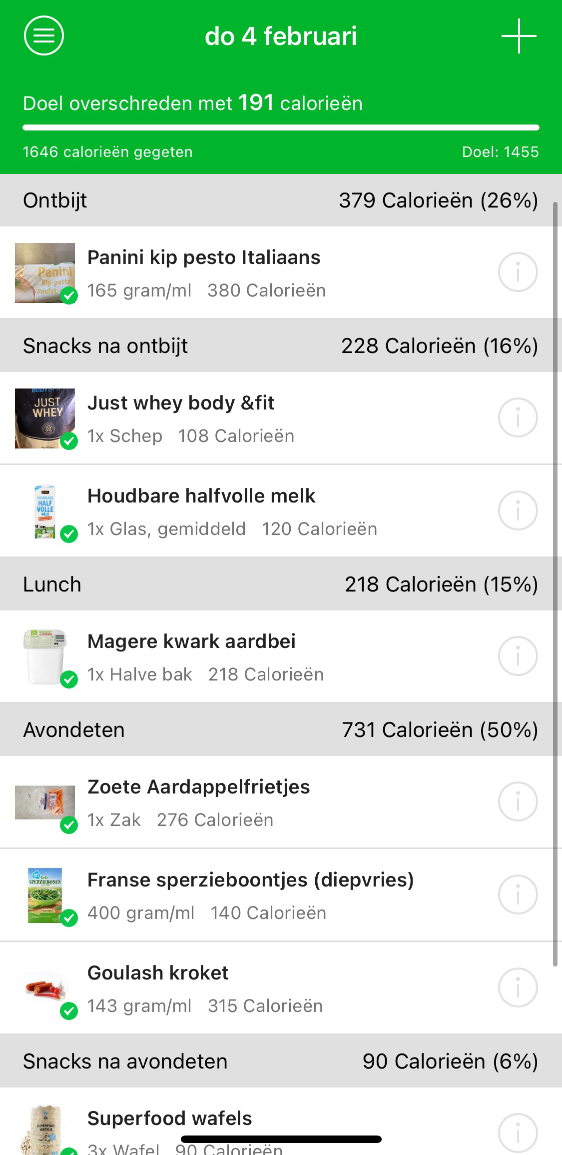Open the hamburger menu

pos(44,35)
